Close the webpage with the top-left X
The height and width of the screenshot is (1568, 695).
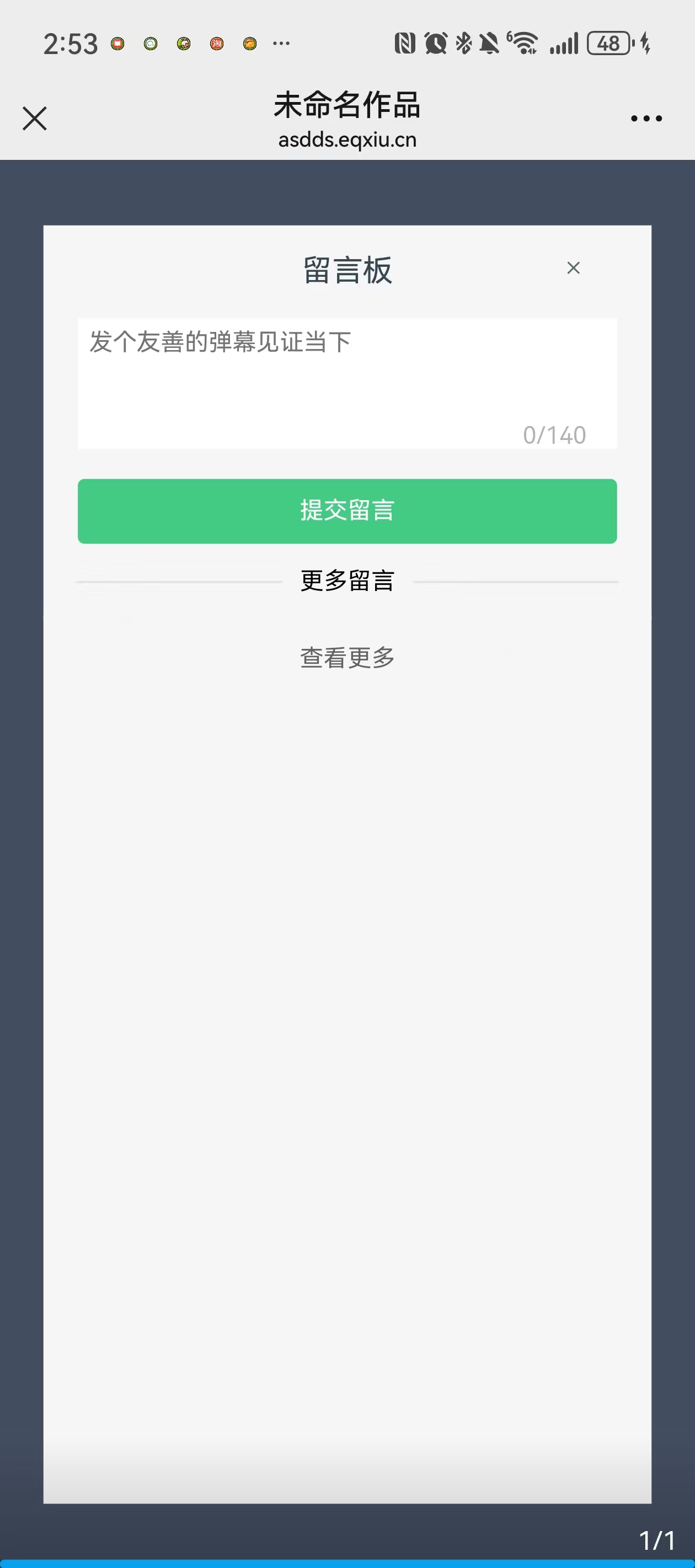coord(35,118)
